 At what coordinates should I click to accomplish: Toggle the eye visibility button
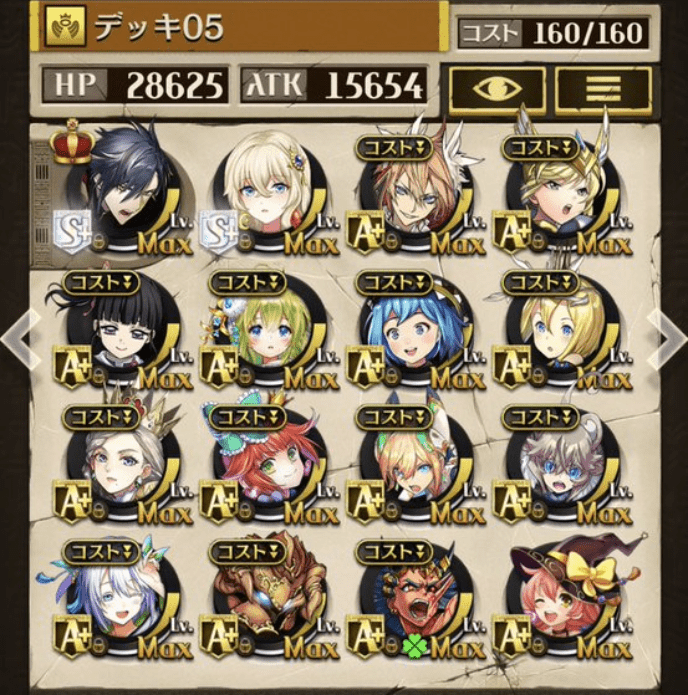[496, 88]
